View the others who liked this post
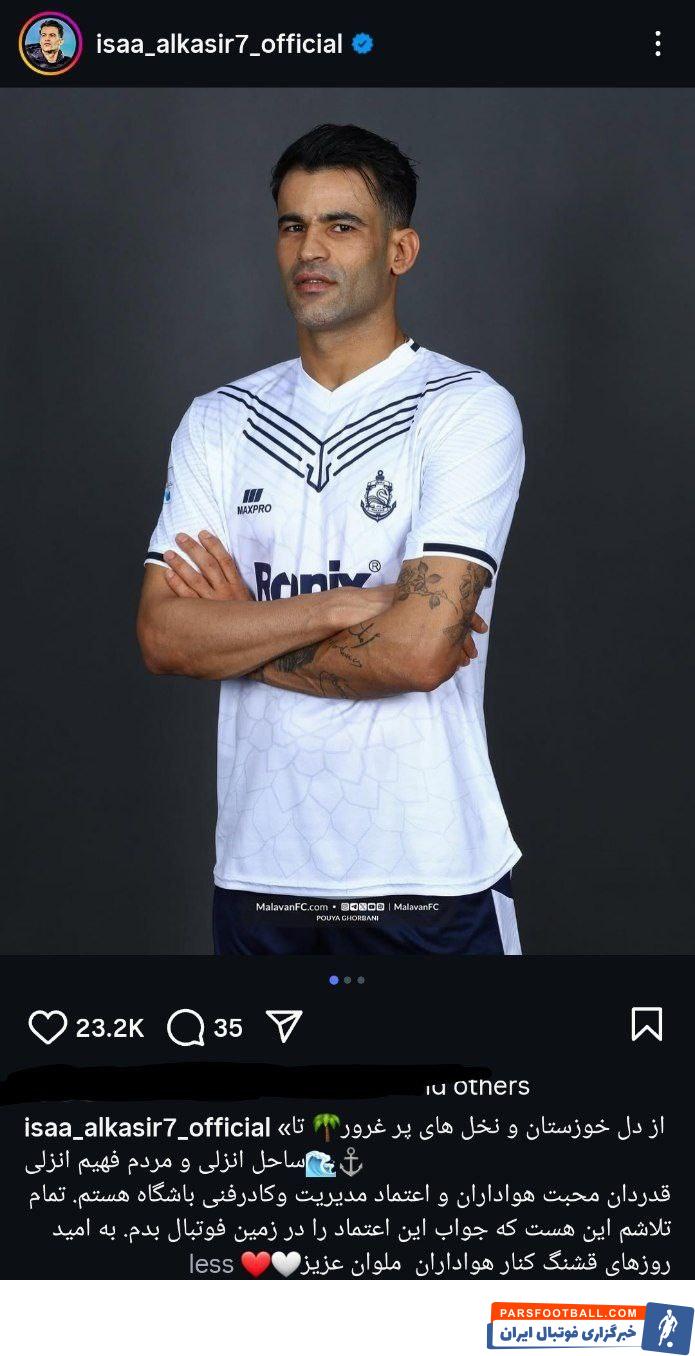Screen dimensions: 695x1356 (x=491, y=1085)
